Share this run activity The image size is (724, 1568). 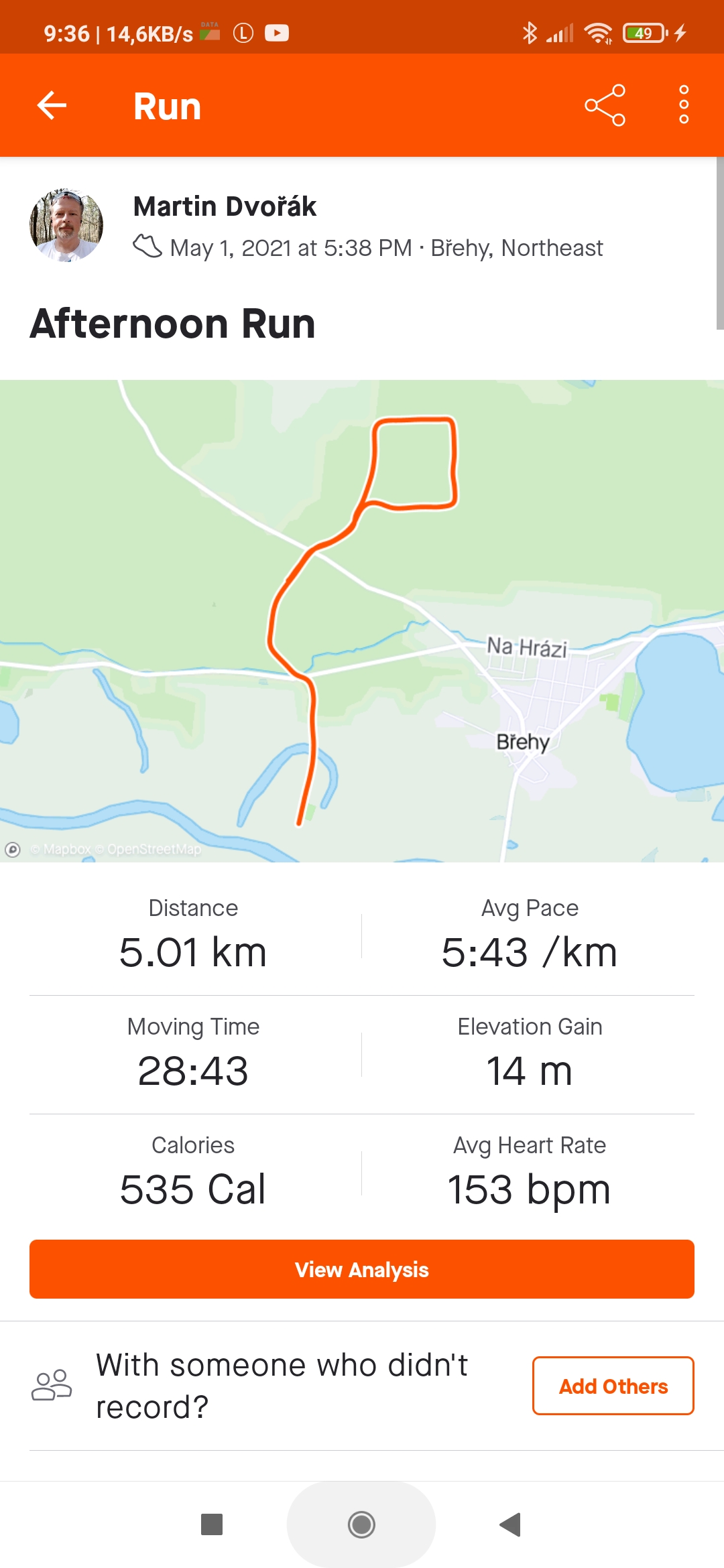coord(605,105)
